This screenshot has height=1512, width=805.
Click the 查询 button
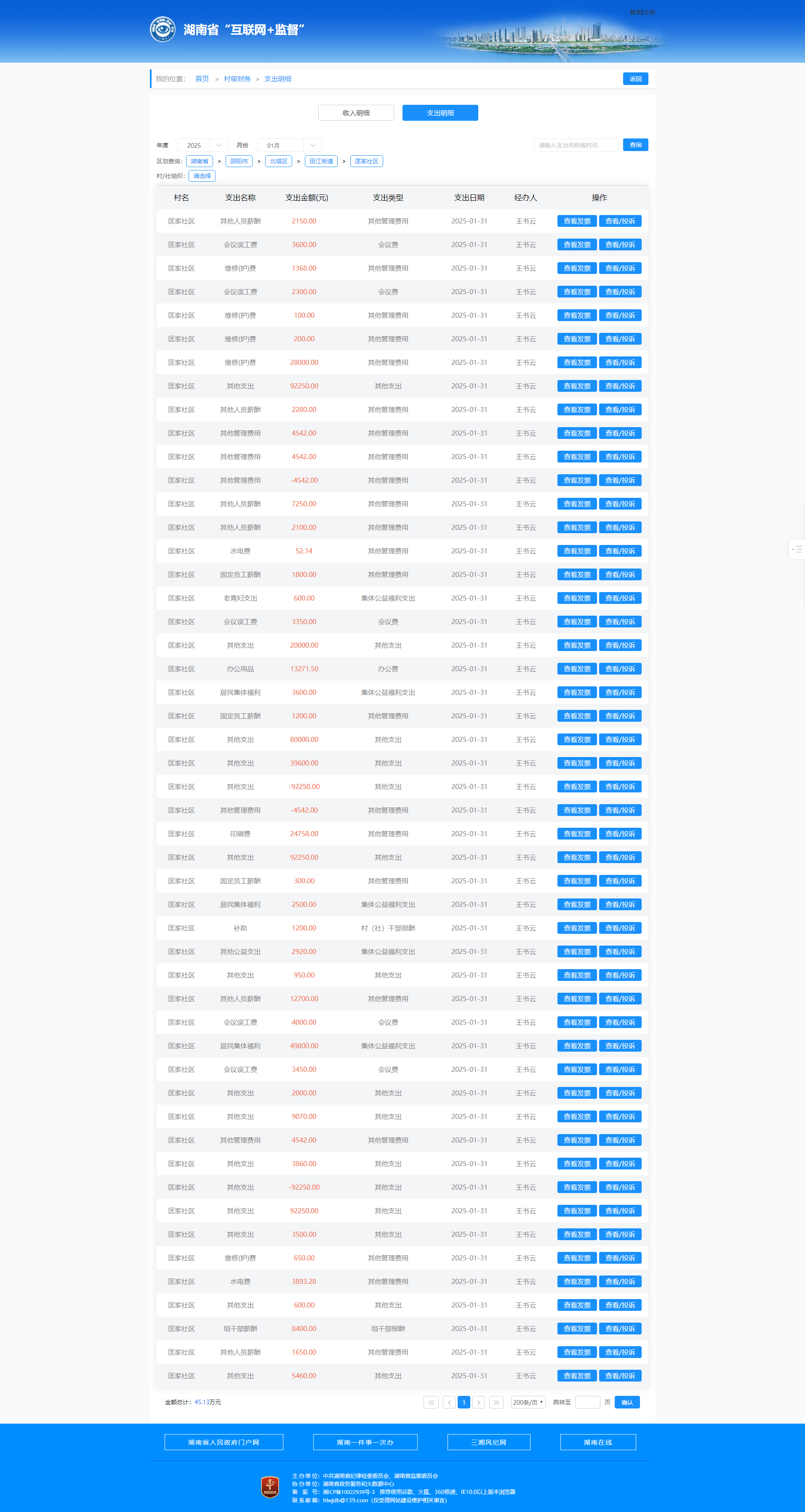point(635,145)
